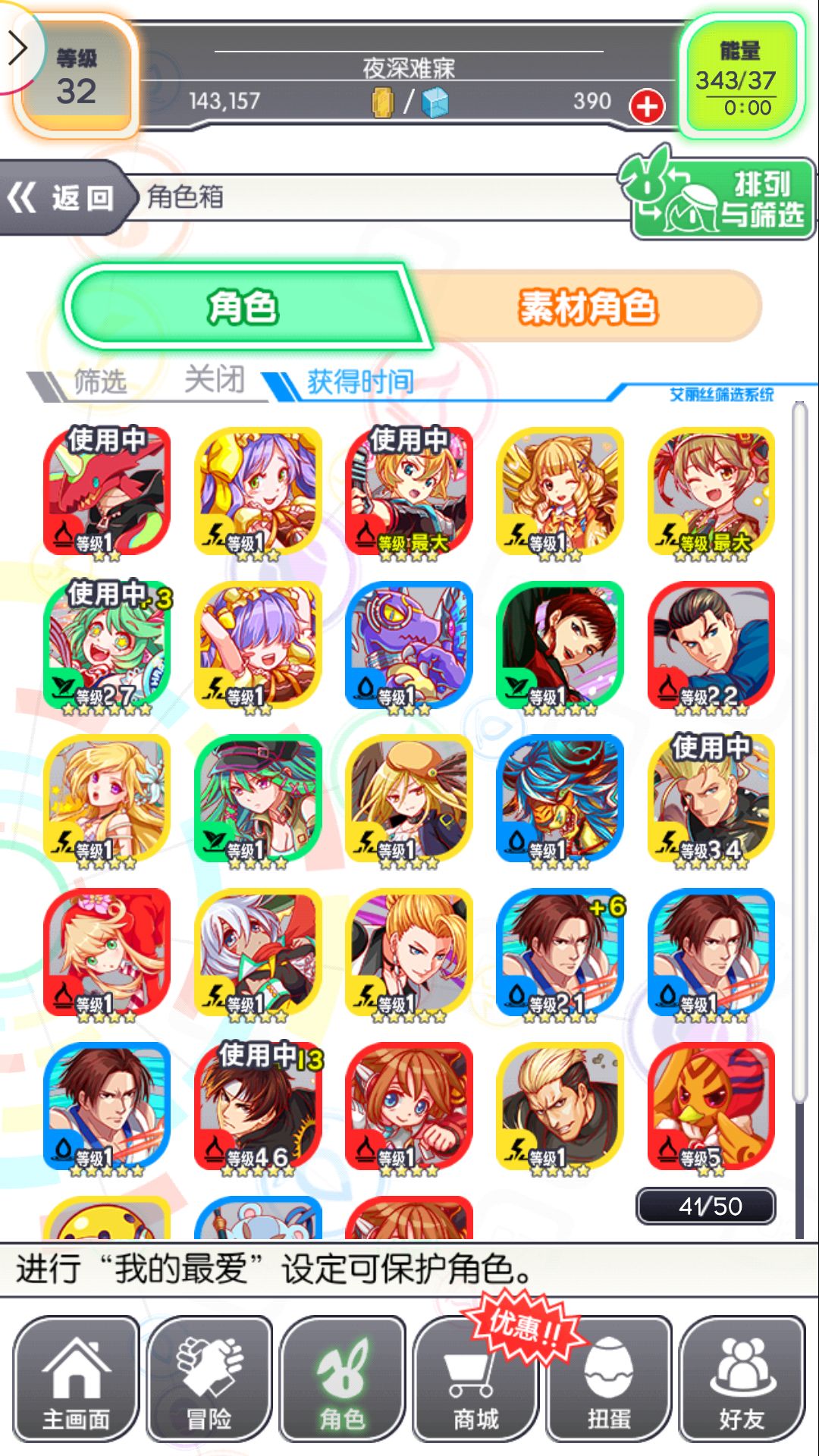This screenshot has height=1456, width=819.
Task: Open the +6 level 21 character
Action: click(x=560, y=954)
